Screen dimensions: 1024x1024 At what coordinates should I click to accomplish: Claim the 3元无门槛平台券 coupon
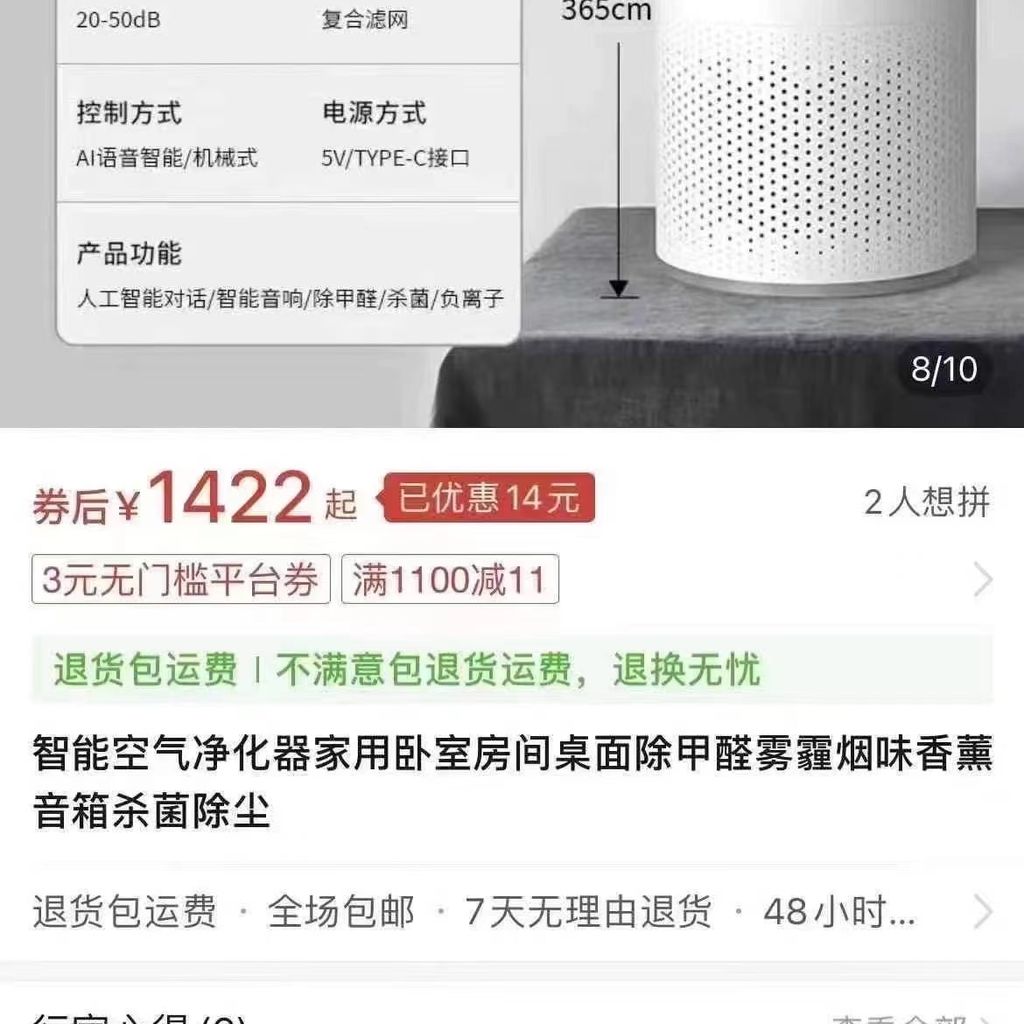(x=180, y=580)
